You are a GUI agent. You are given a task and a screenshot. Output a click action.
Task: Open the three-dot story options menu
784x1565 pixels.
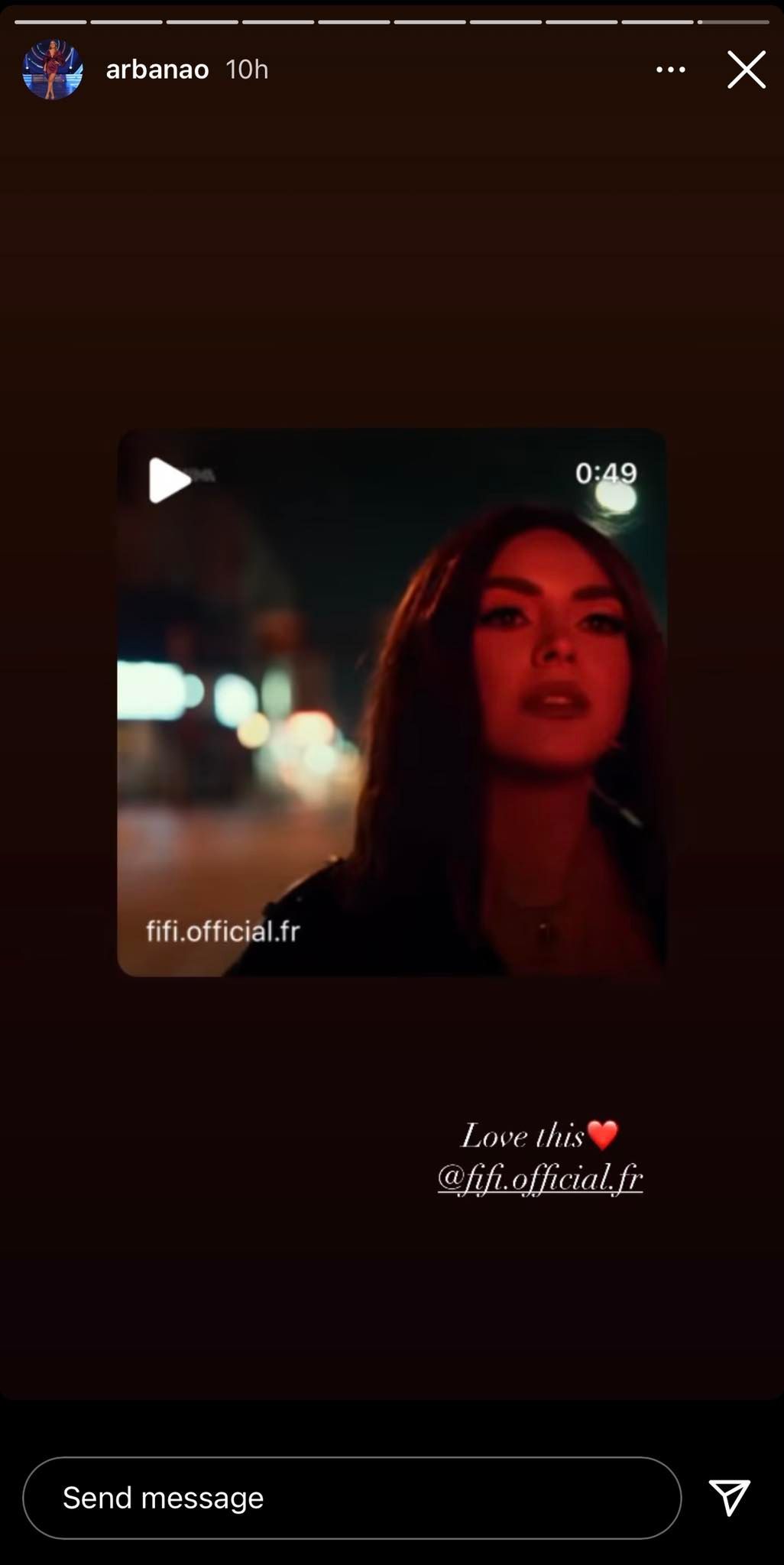point(670,70)
